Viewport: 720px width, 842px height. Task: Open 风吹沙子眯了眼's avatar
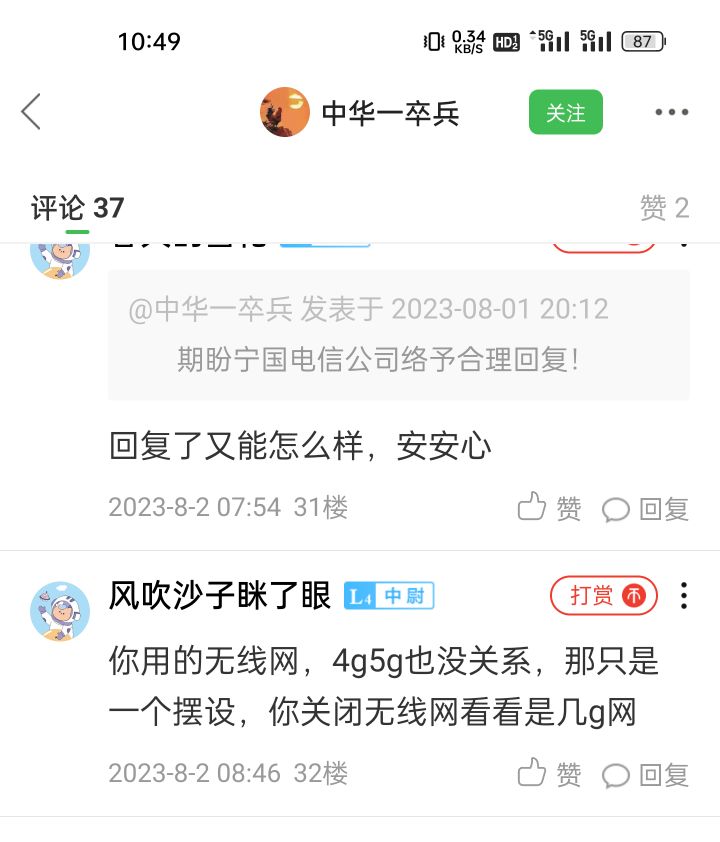pyautogui.click(x=60, y=610)
